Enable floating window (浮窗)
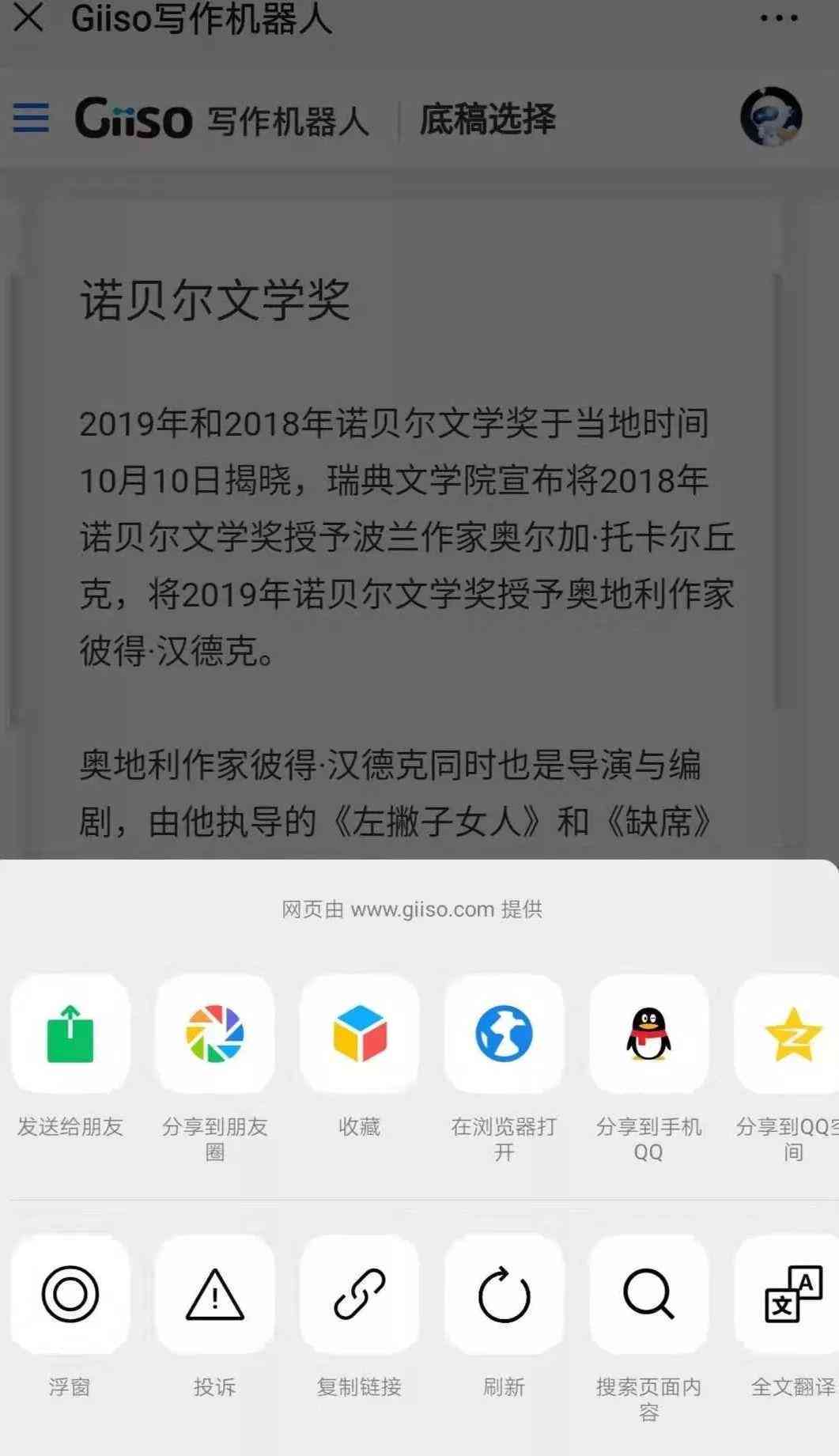This screenshot has width=839, height=1456. (x=70, y=1295)
